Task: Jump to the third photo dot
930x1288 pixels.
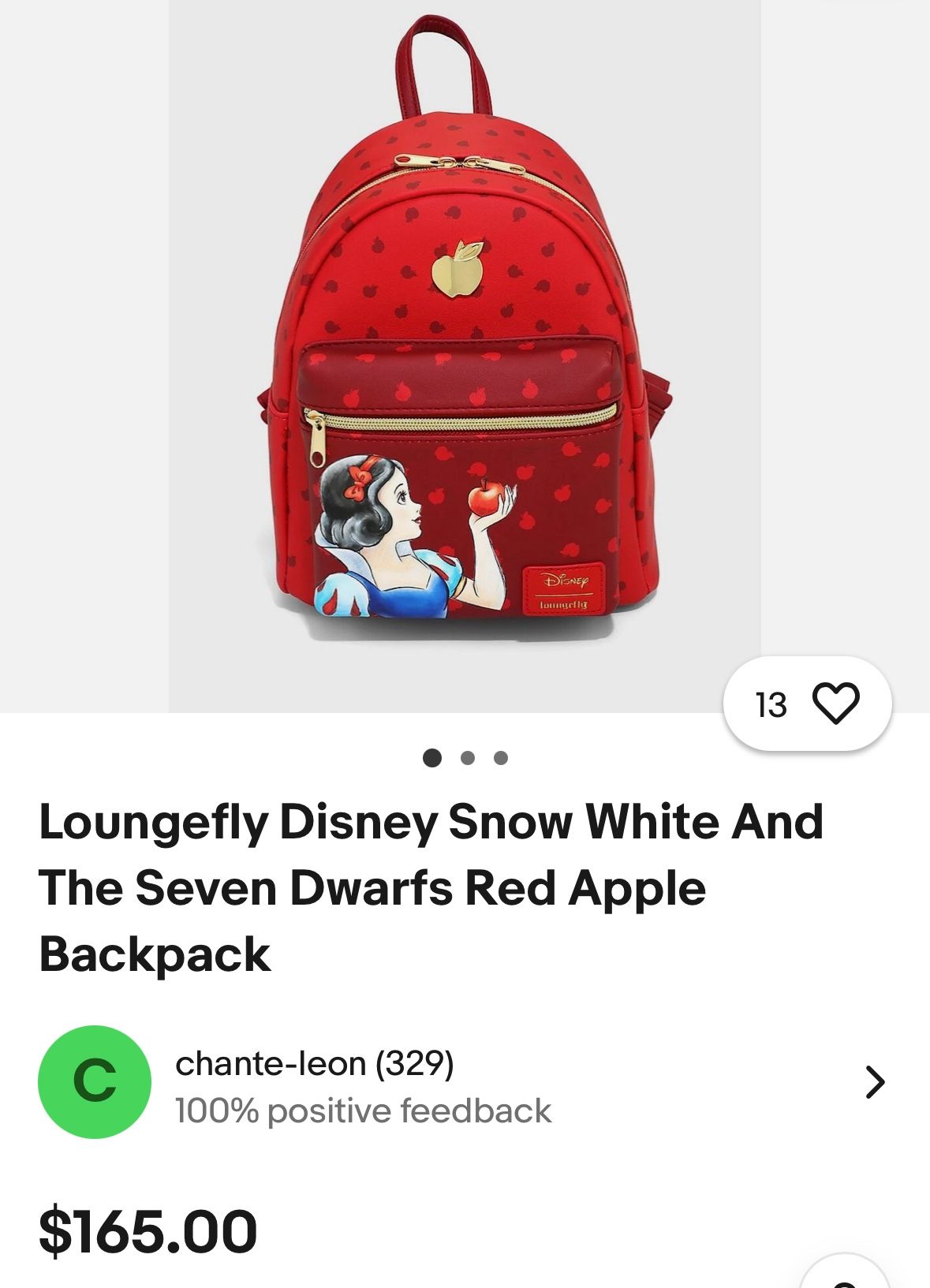Action: [x=501, y=758]
